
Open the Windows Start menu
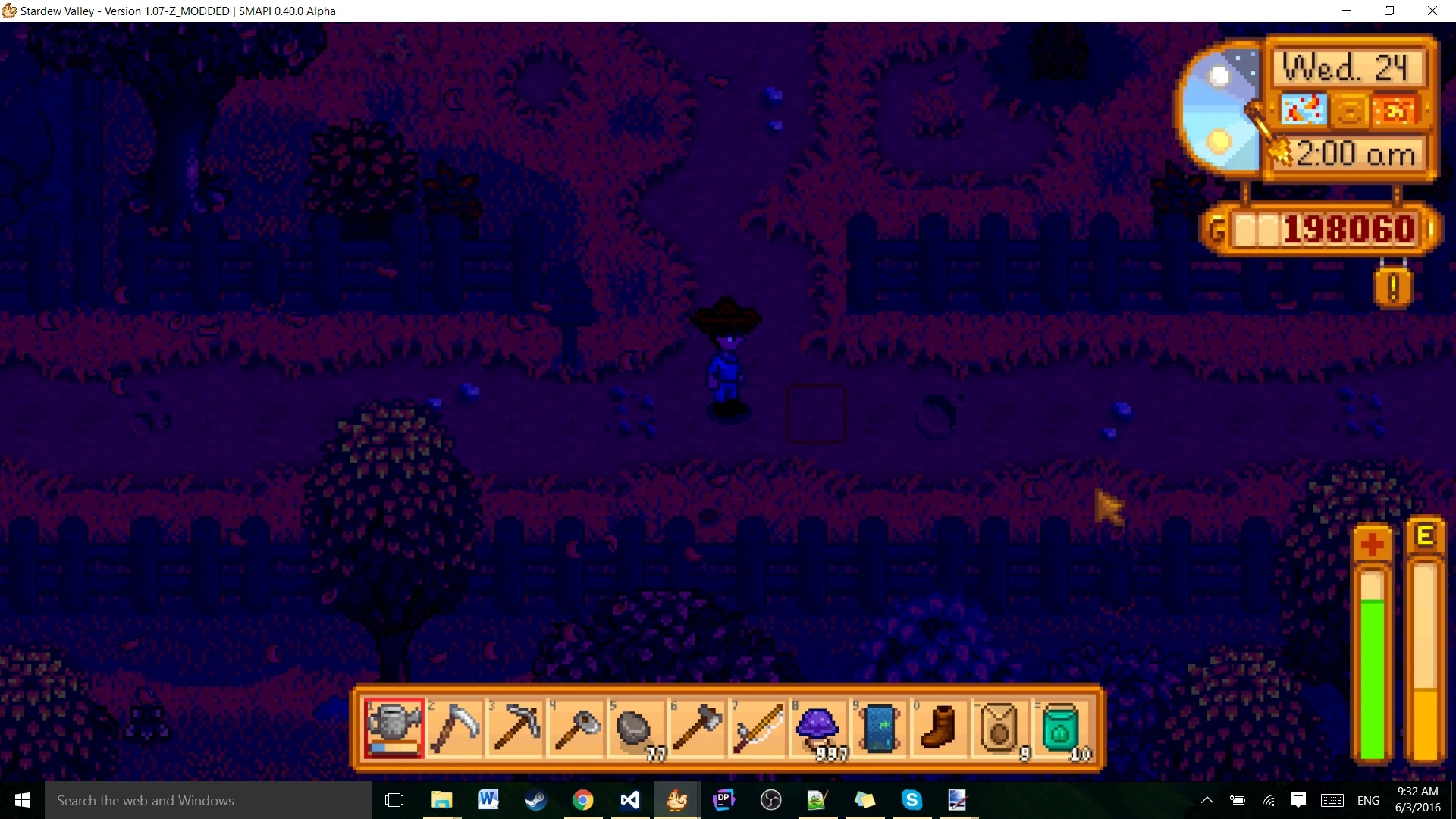tap(22, 800)
